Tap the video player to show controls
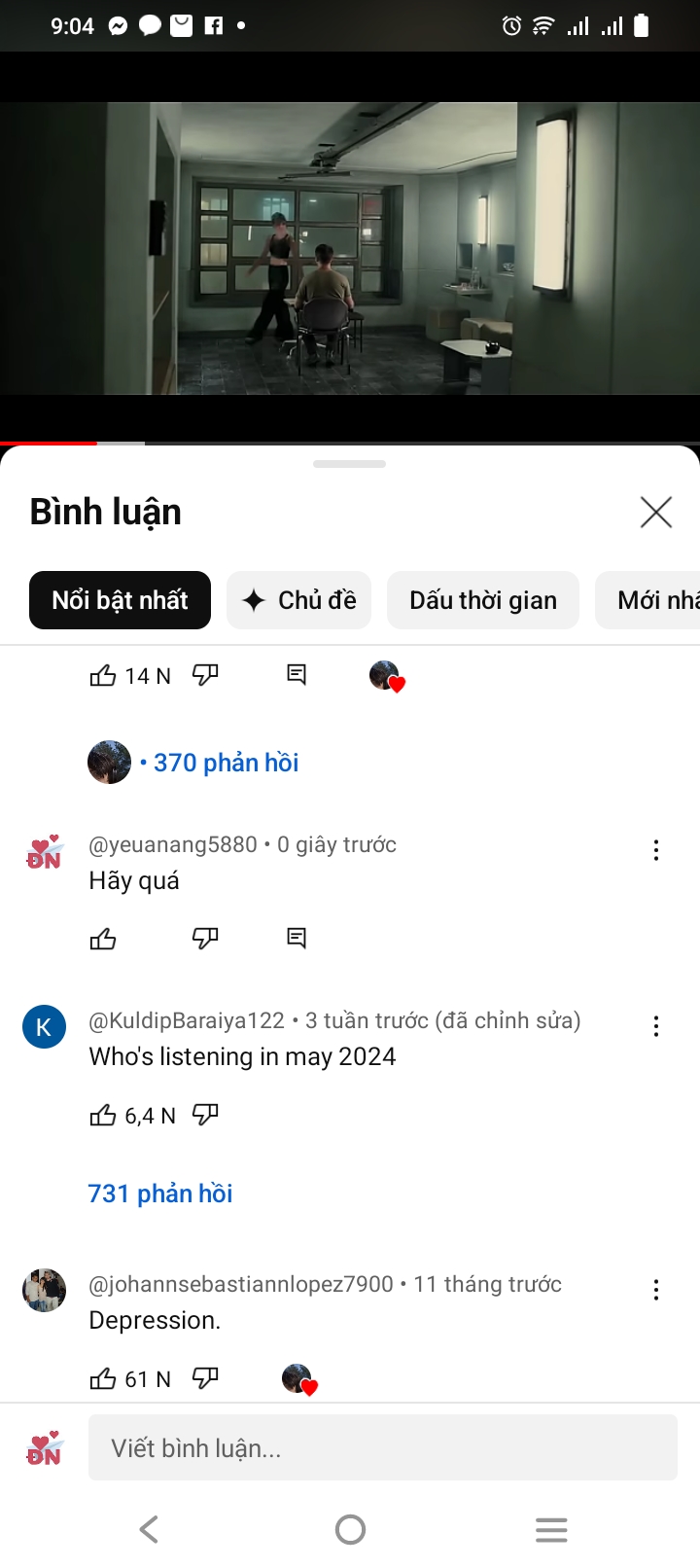This screenshot has width=700, height=1568. [x=350, y=248]
